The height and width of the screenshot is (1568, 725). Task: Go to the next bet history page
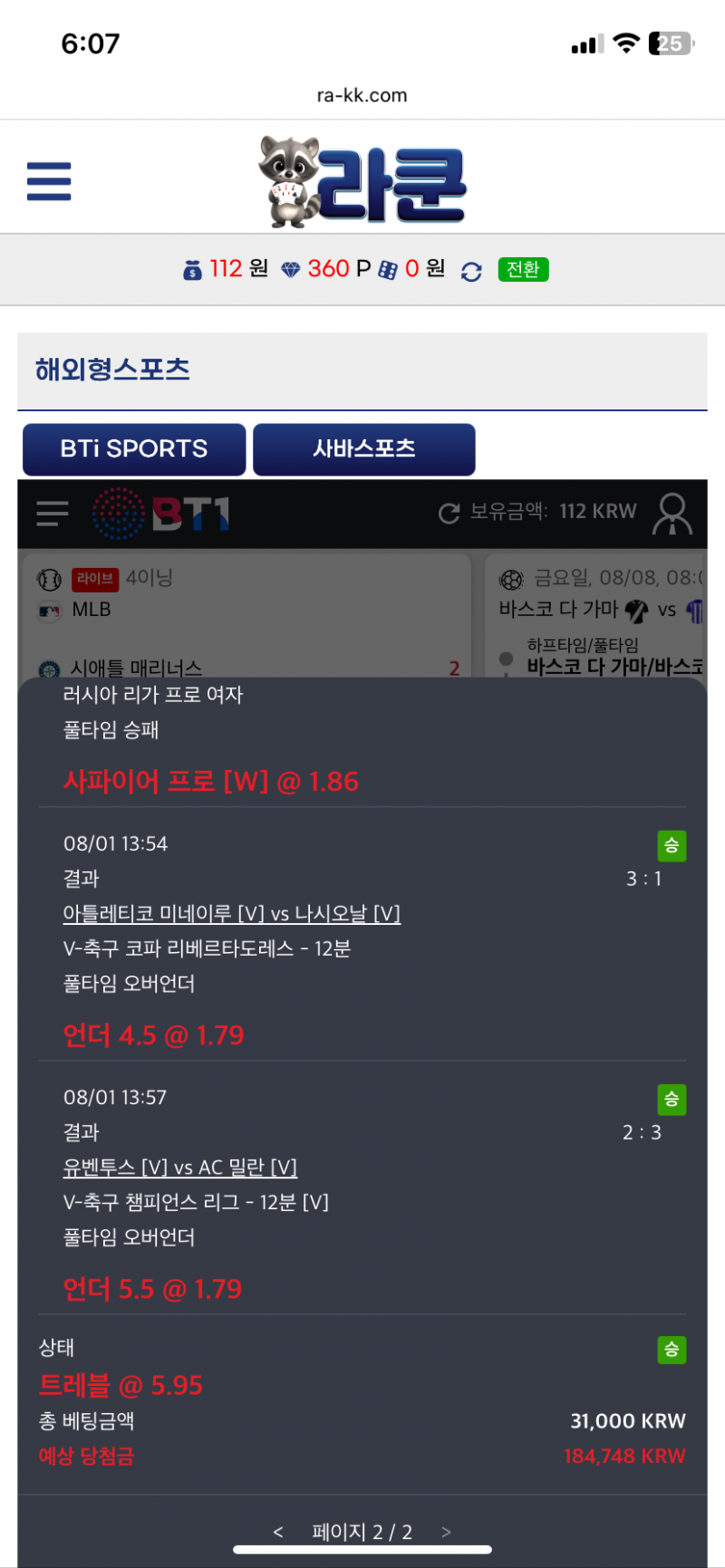(446, 1532)
